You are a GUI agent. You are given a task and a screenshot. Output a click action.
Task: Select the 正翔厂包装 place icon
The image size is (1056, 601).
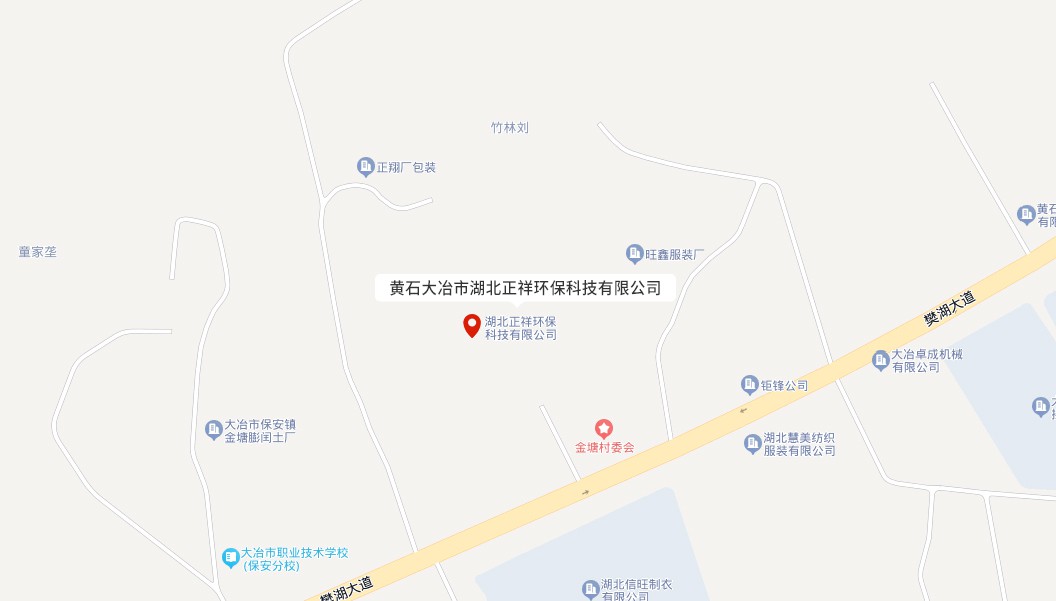(366, 166)
